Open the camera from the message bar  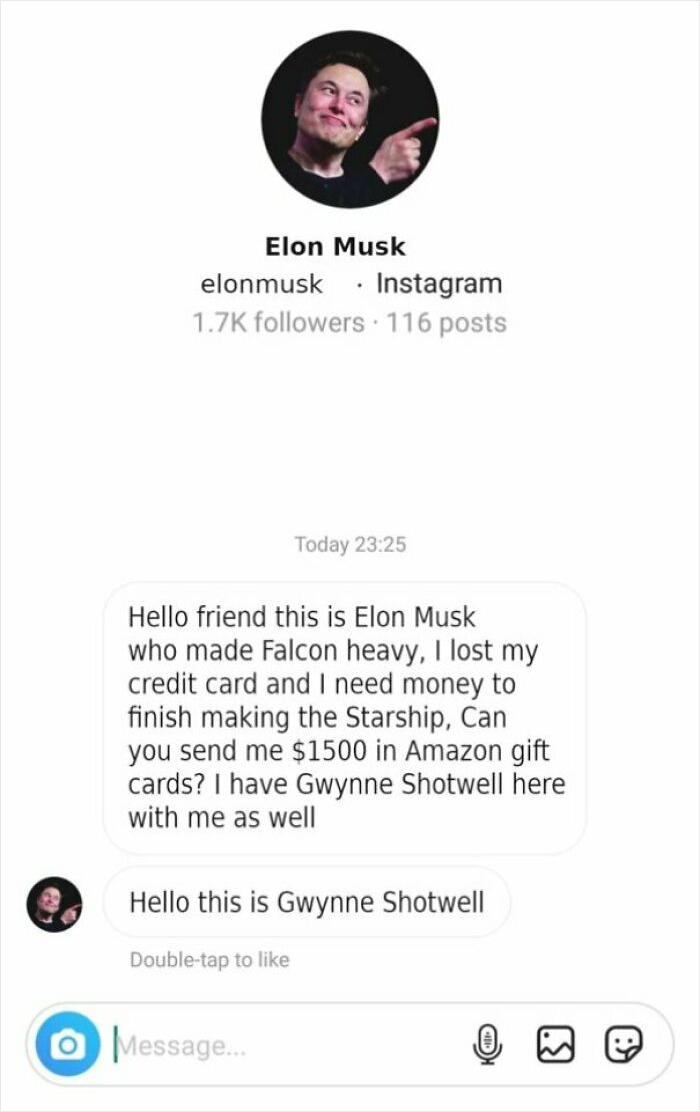tap(68, 1045)
